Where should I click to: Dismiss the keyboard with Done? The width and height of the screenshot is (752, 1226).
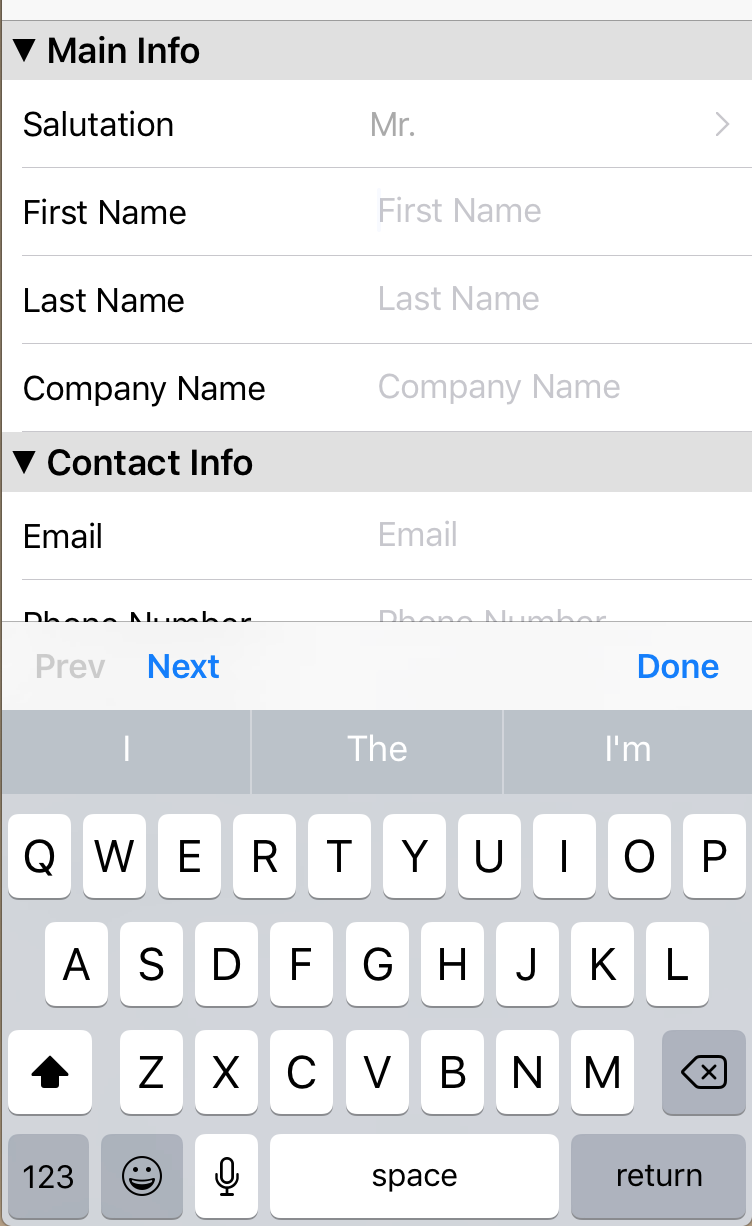tap(677, 667)
